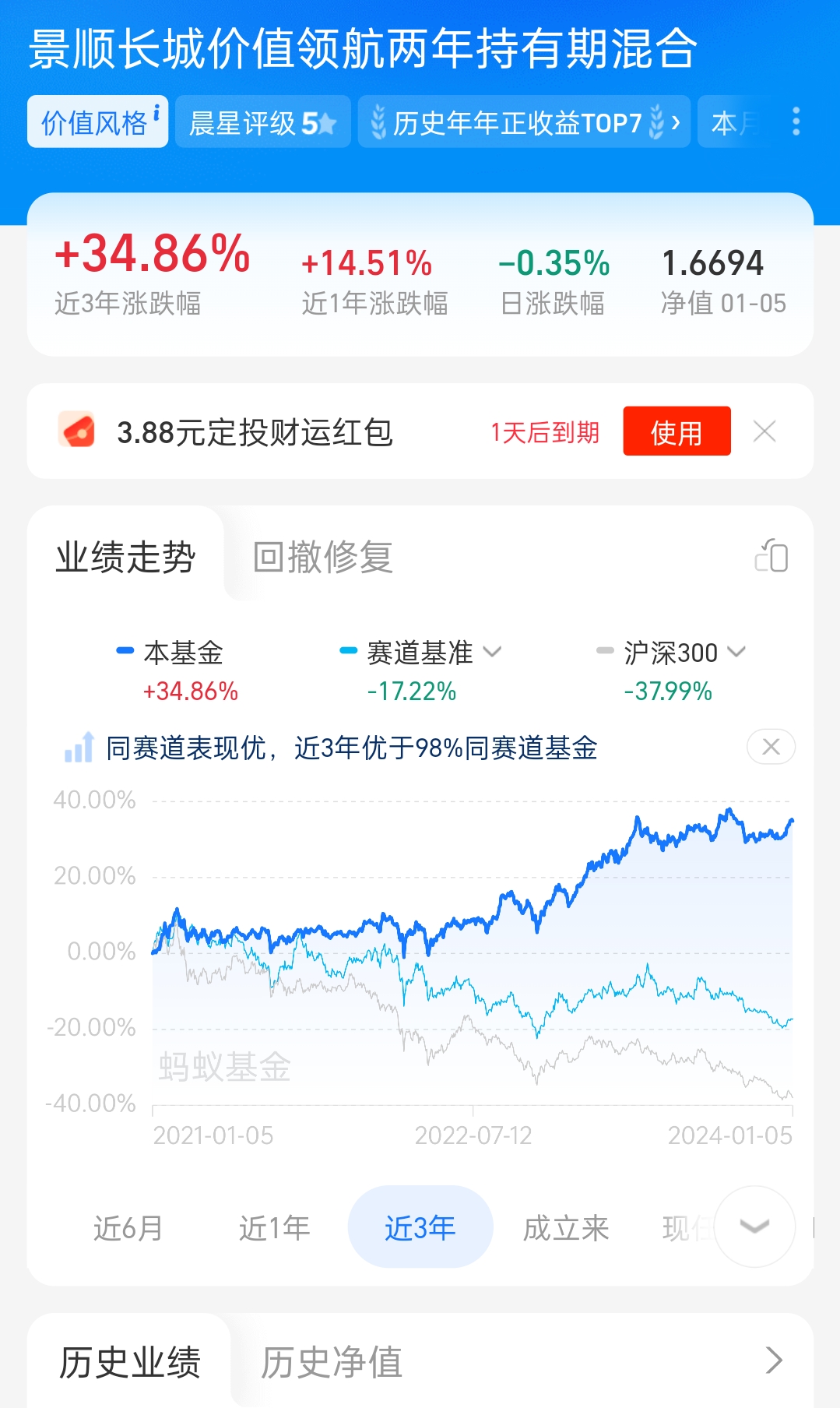Use the 3.88元定投财运红包 coupon

pyautogui.click(x=677, y=431)
